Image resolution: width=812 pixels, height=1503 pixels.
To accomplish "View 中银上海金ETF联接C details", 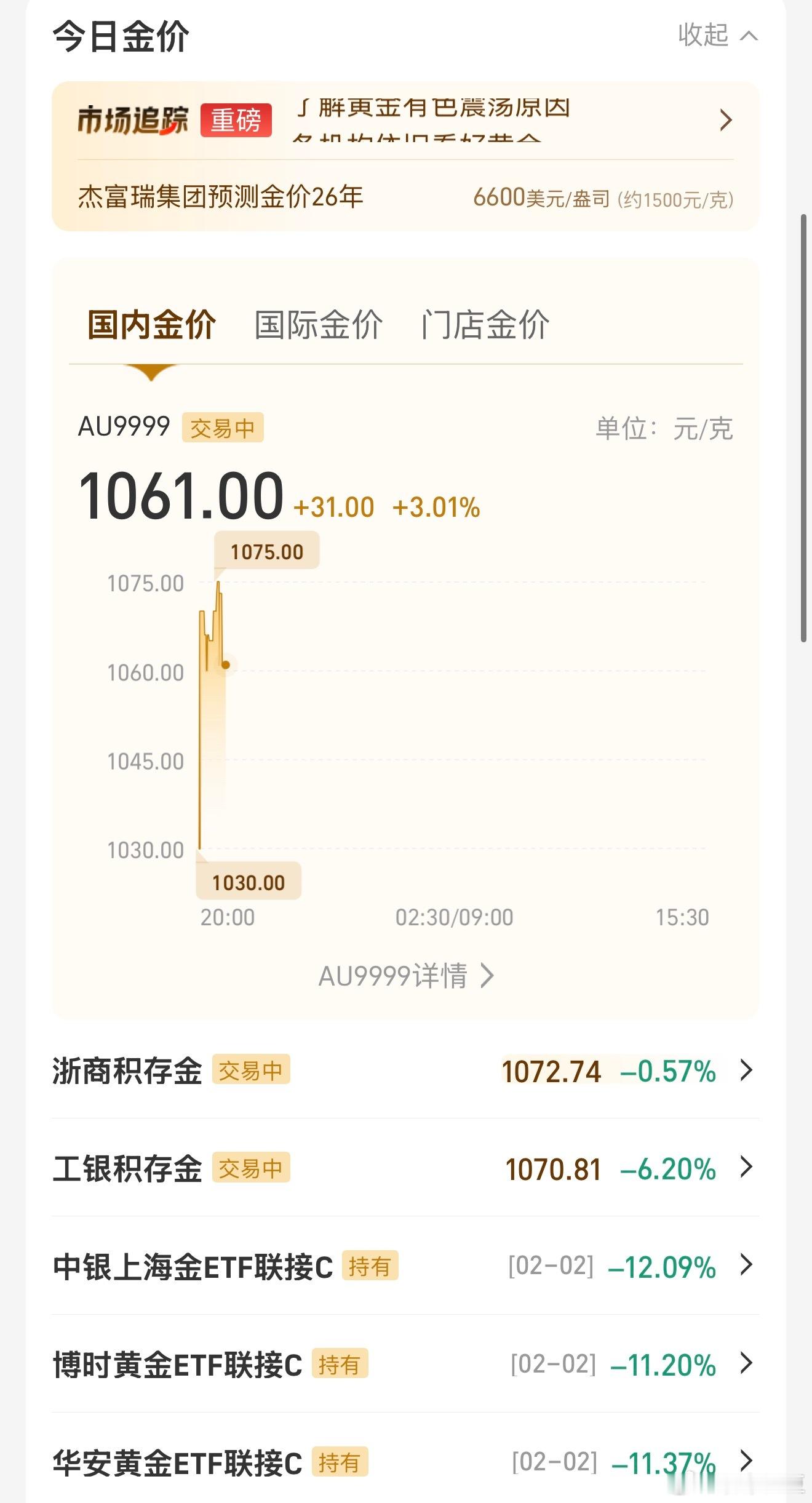I will click(405, 1266).
